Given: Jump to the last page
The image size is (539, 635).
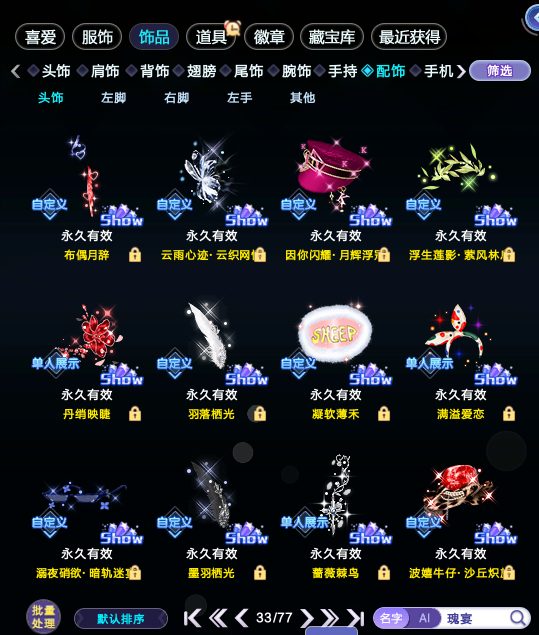Looking at the screenshot, I should [x=355, y=618].
